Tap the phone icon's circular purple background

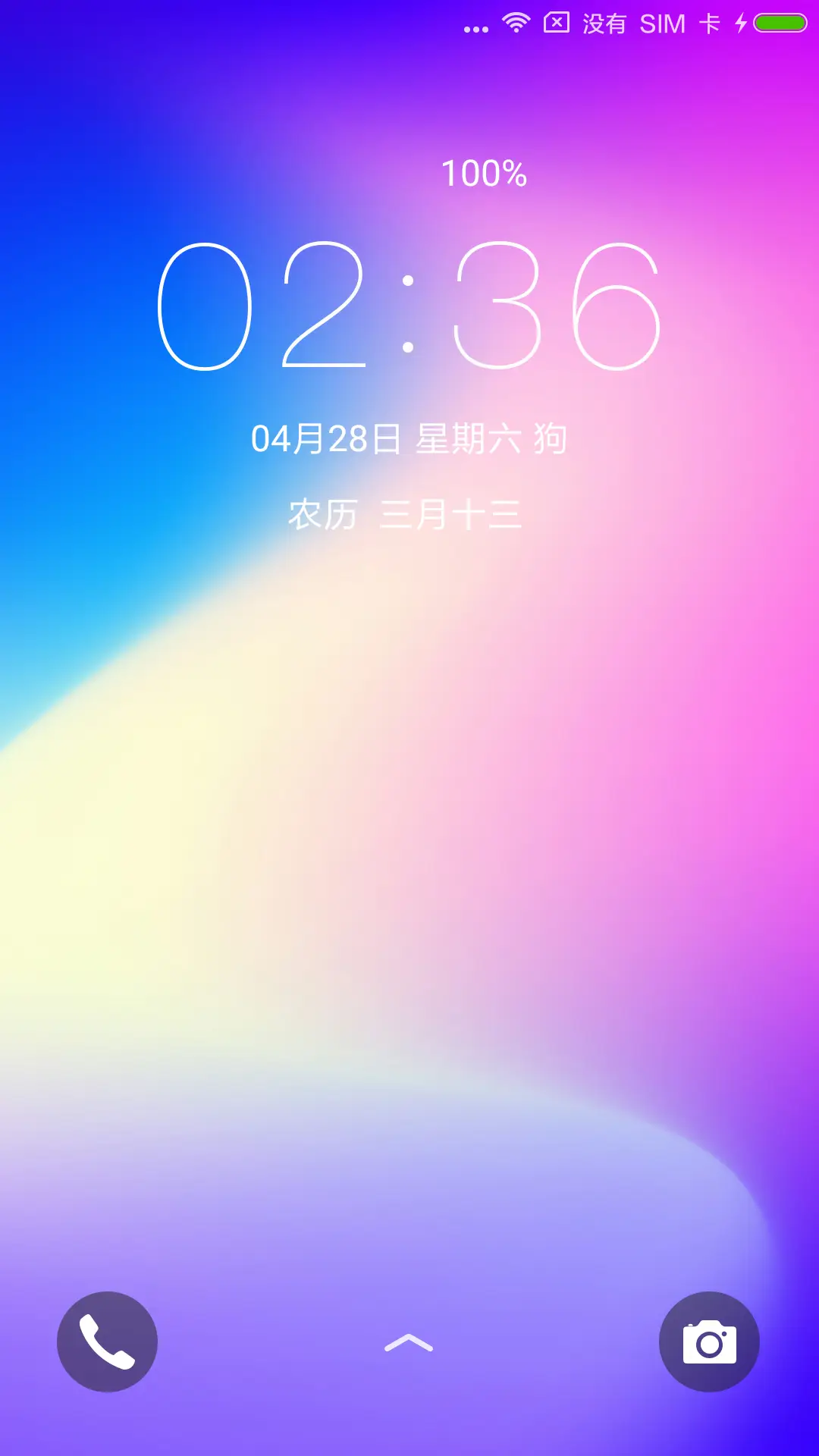click(x=107, y=1341)
